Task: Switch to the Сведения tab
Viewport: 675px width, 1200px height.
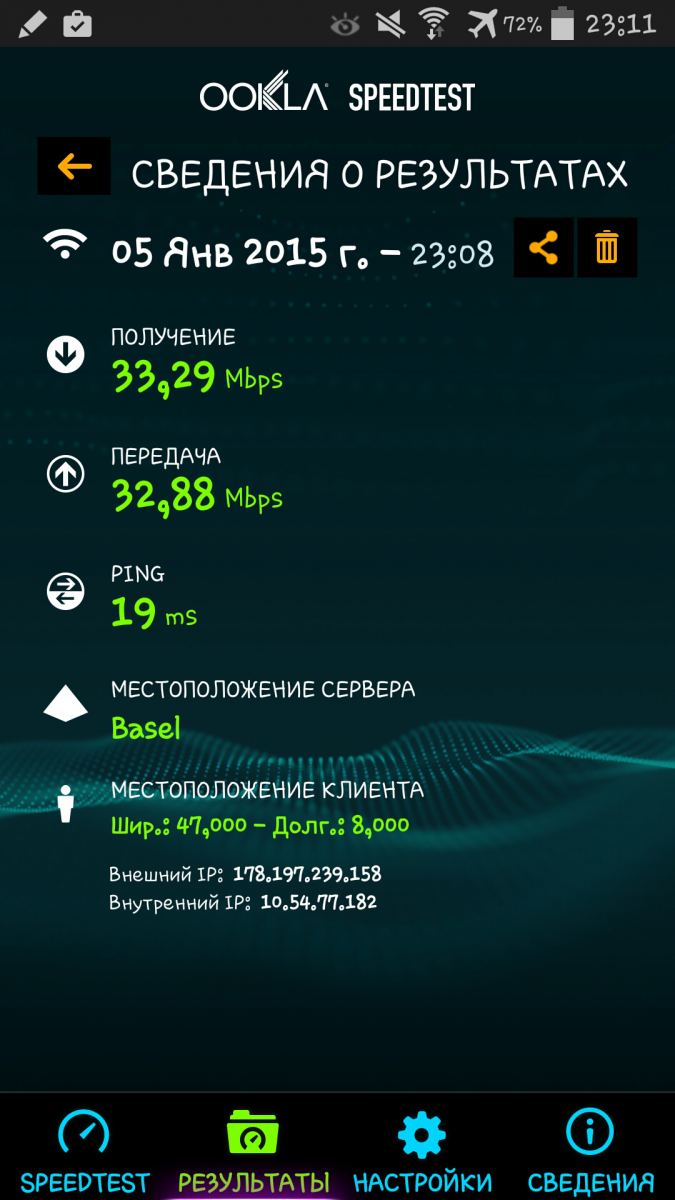Action: click(590, 1150)
